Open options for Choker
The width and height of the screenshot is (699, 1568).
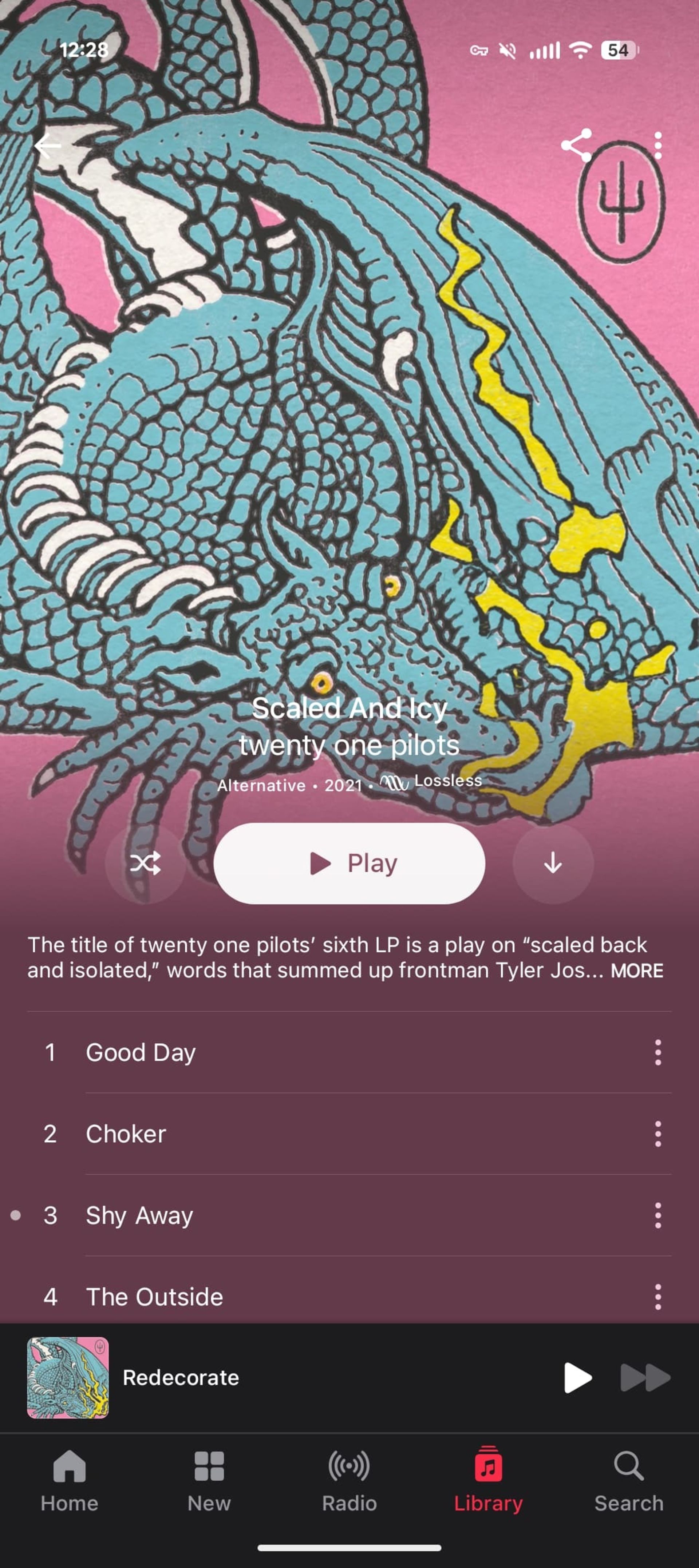[657, 1134]
